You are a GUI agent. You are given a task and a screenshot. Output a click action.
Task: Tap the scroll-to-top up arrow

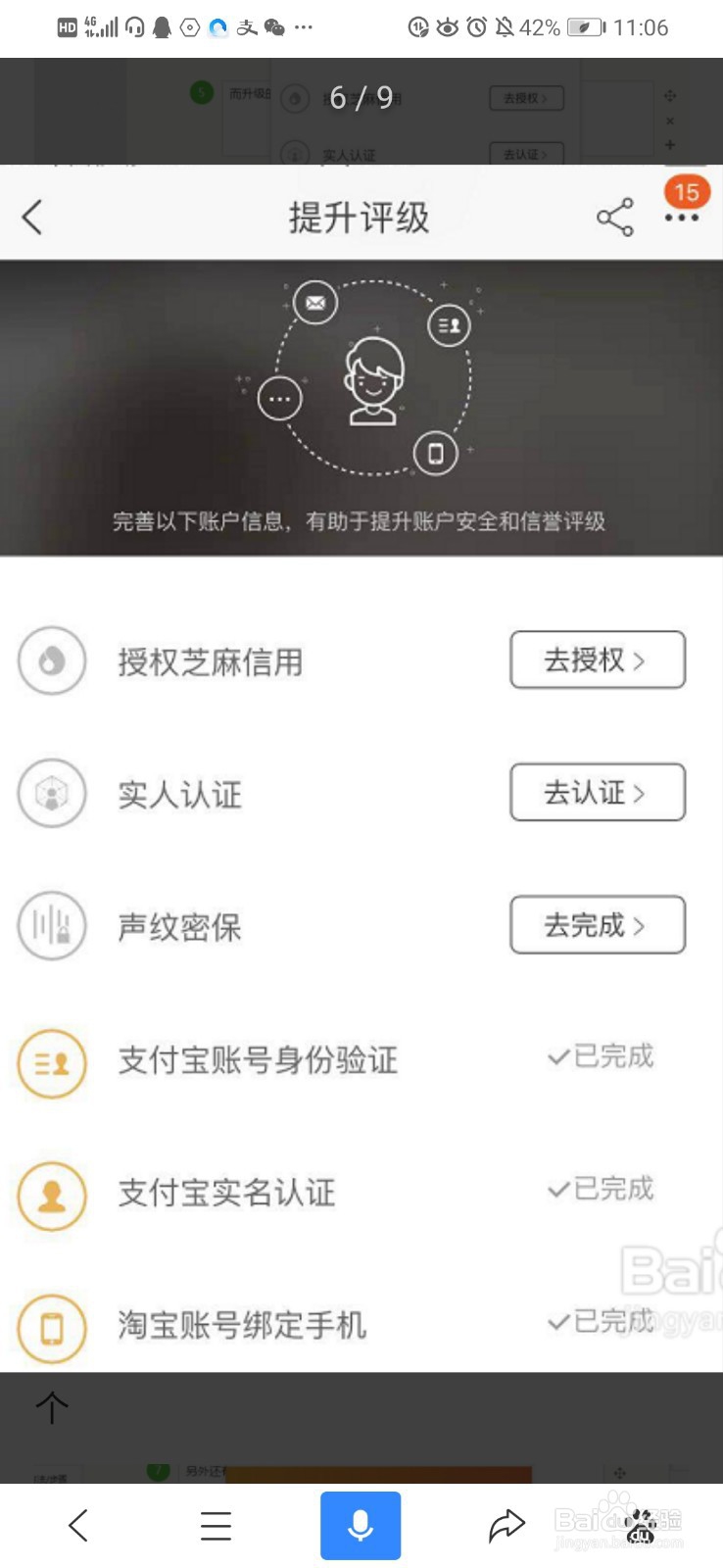click(52, 1408)
